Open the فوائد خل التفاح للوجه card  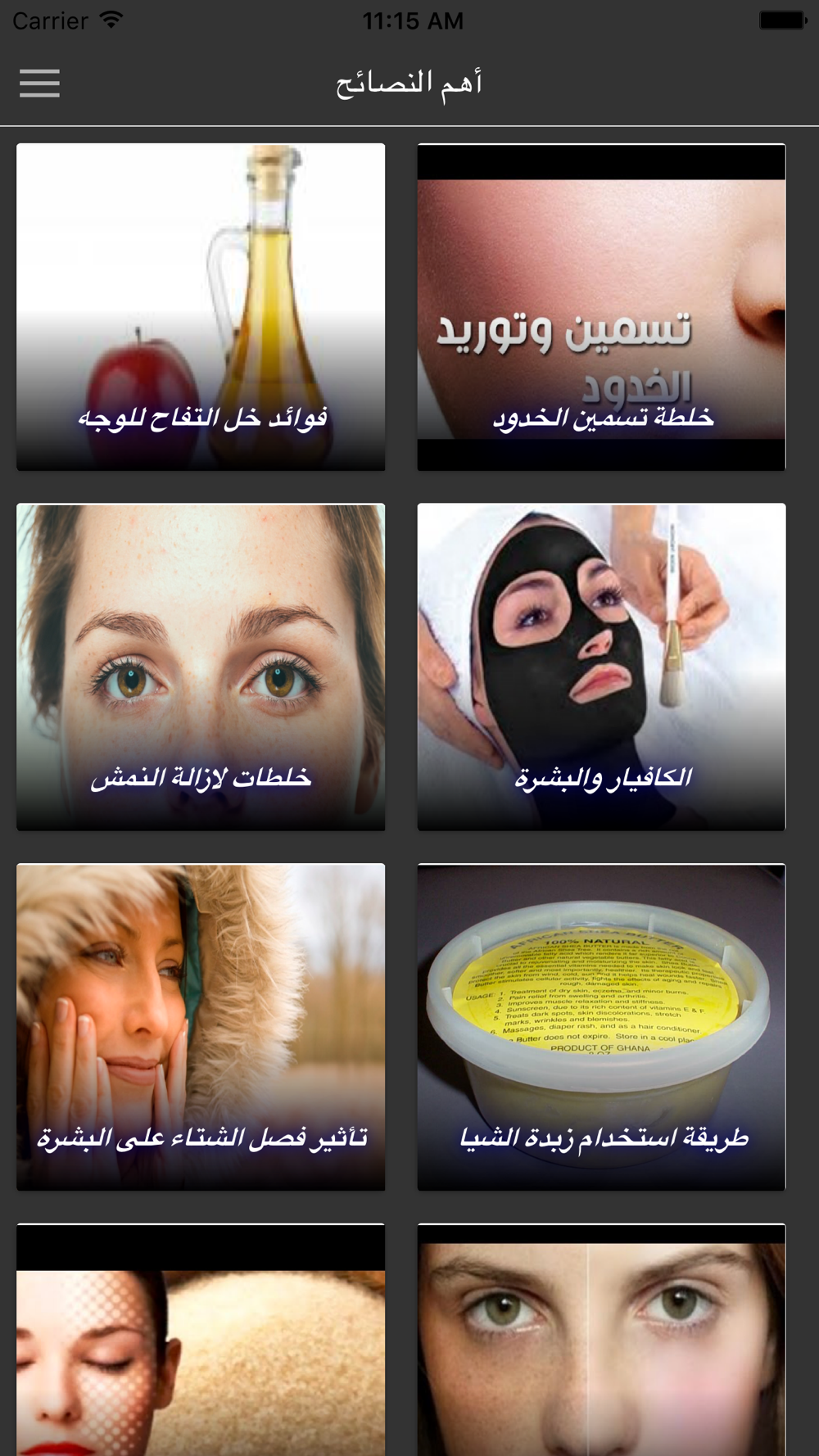pos(201,307)
